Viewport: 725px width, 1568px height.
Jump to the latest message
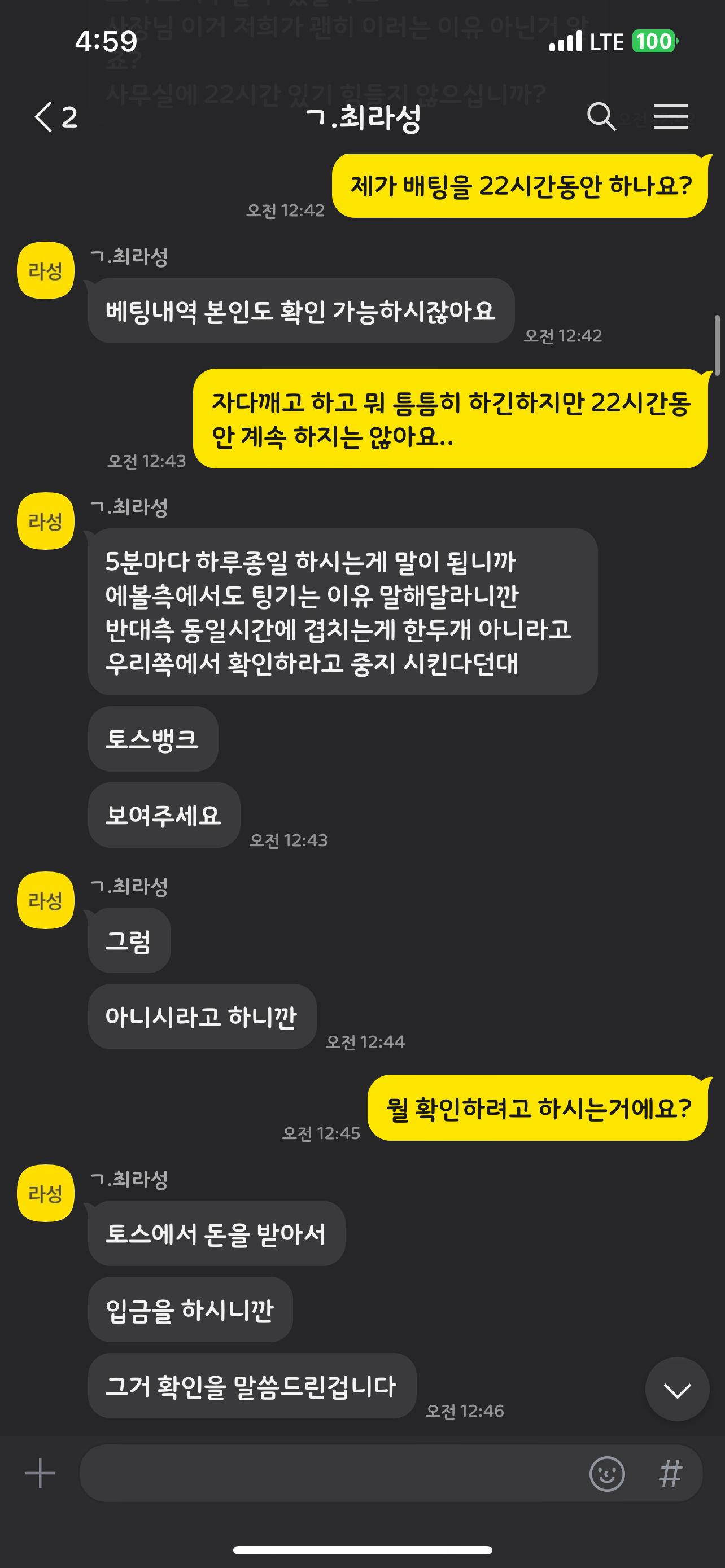pyautogui.click(x=677, y=1390)
